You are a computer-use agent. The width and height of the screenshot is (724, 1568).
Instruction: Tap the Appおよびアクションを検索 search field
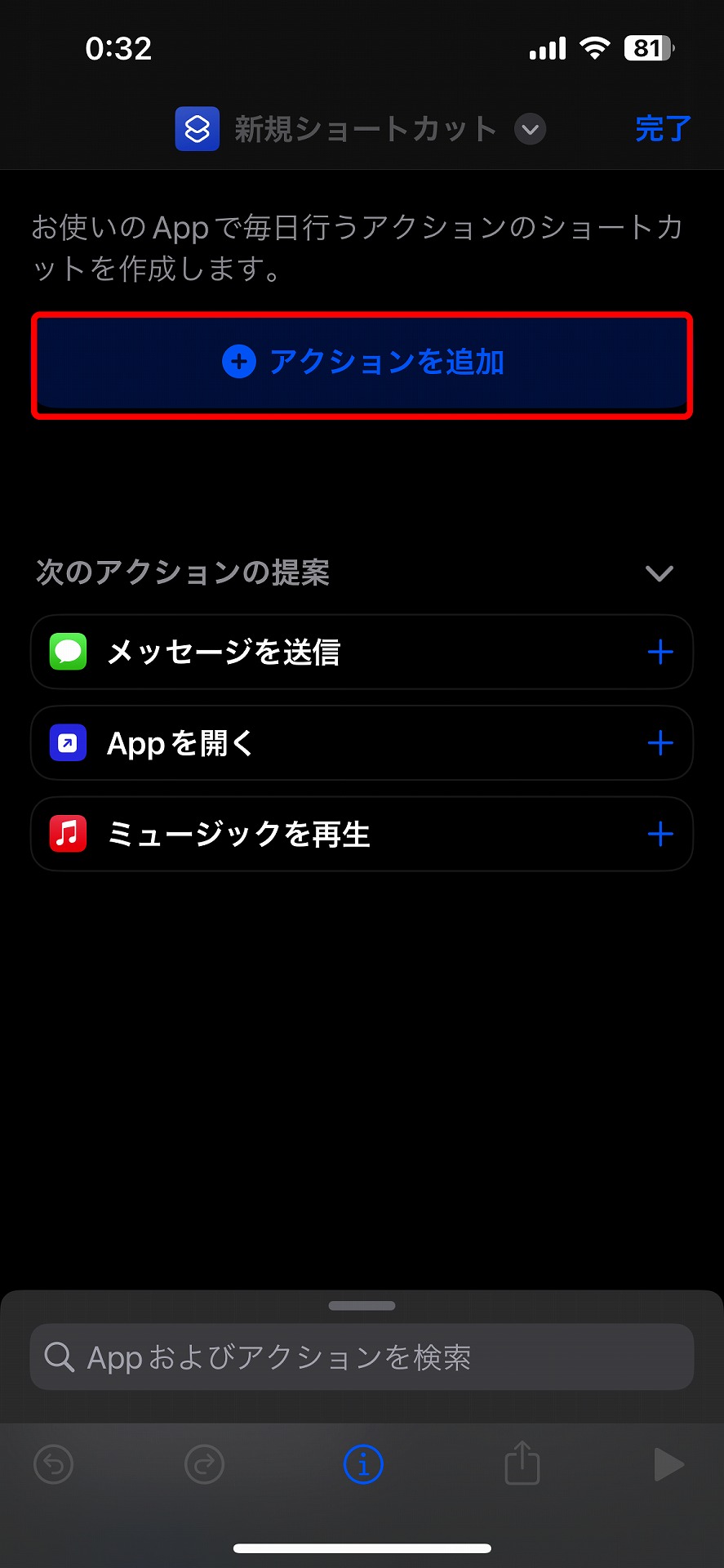click(x=362, y=1356)
